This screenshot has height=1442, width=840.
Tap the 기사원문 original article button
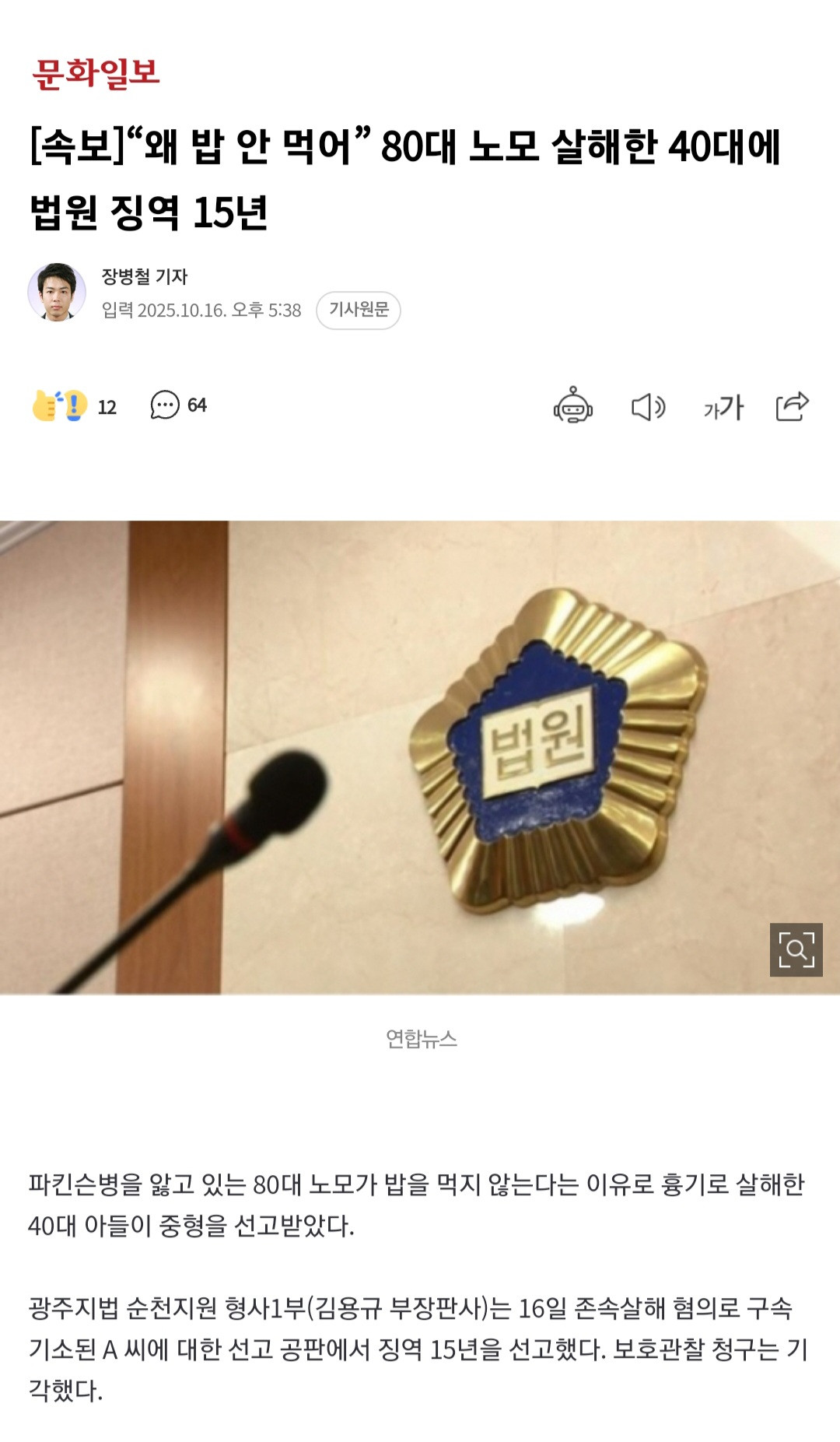coord(359,310)
